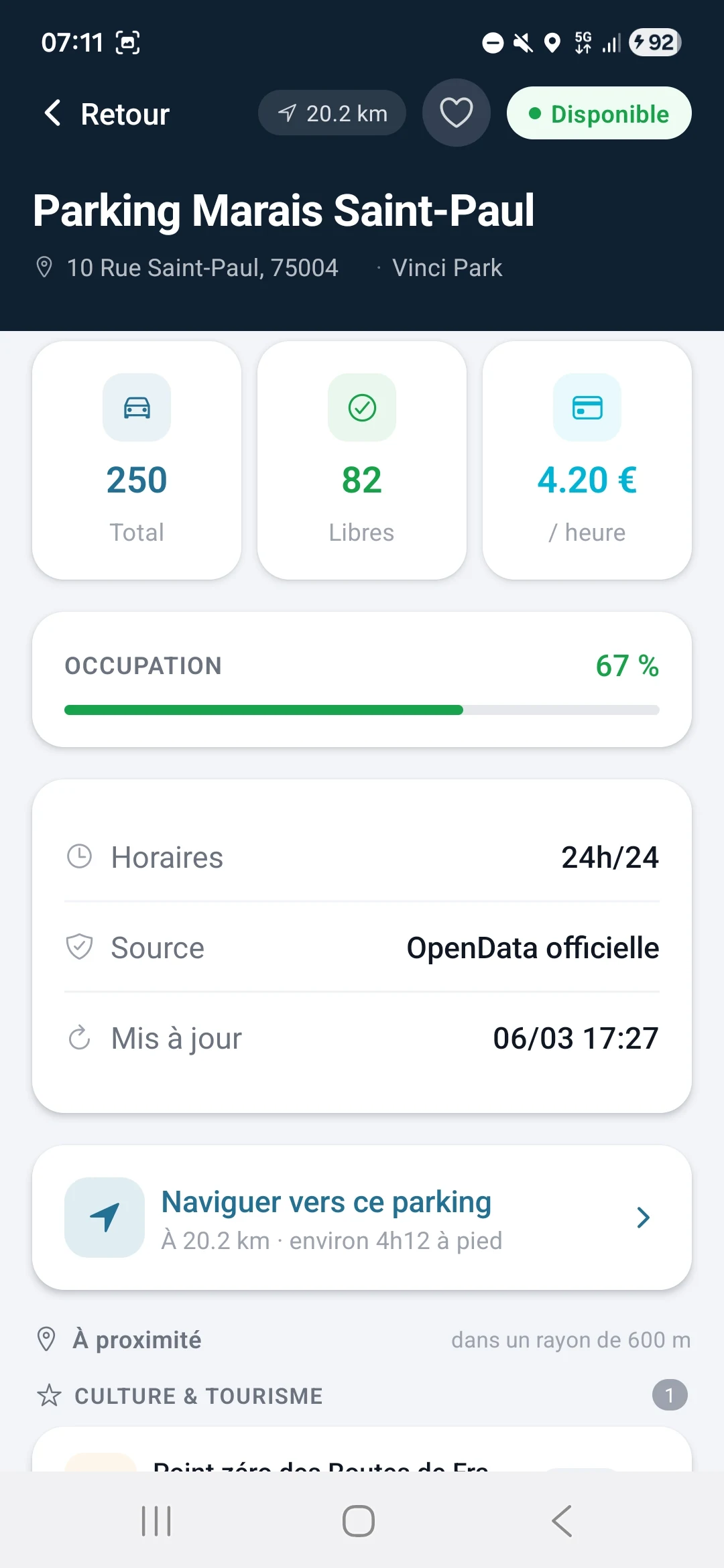Tap the system home button

pos(359,1520)
